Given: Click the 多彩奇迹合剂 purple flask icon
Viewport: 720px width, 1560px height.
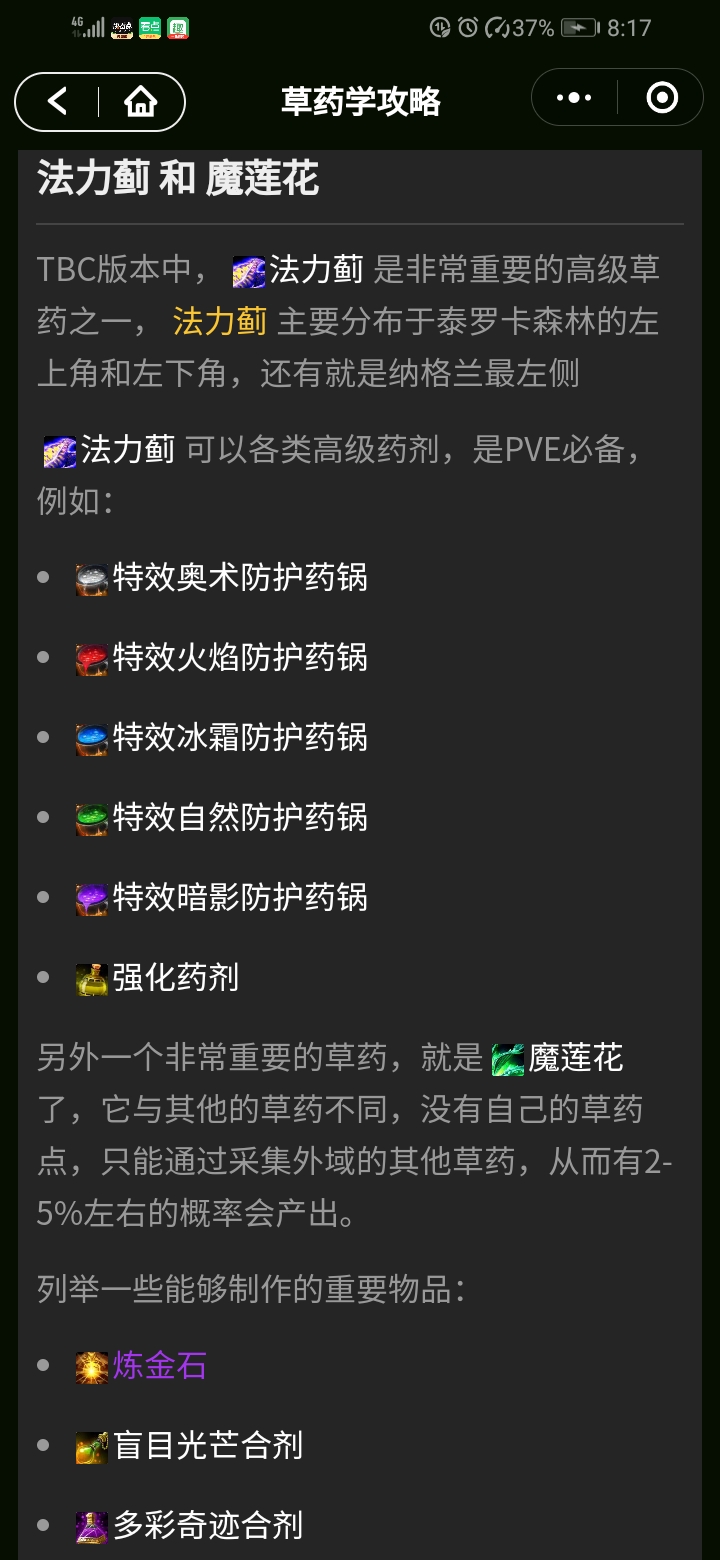Looking at the screenshot, I should [91, 1526].
